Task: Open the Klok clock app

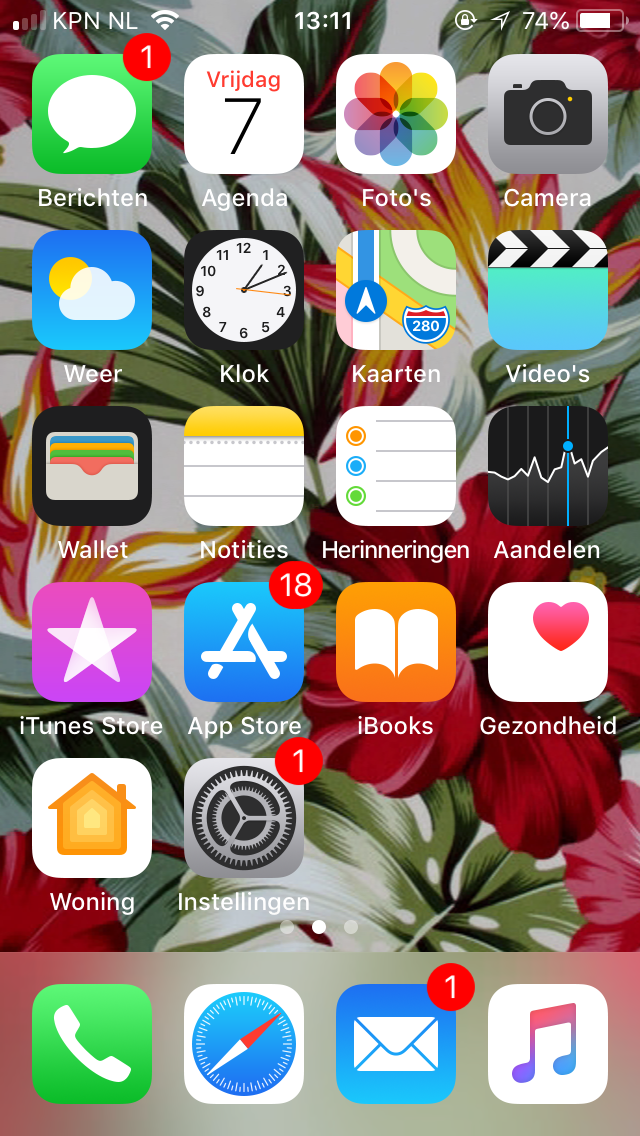Action: (244, 291)
